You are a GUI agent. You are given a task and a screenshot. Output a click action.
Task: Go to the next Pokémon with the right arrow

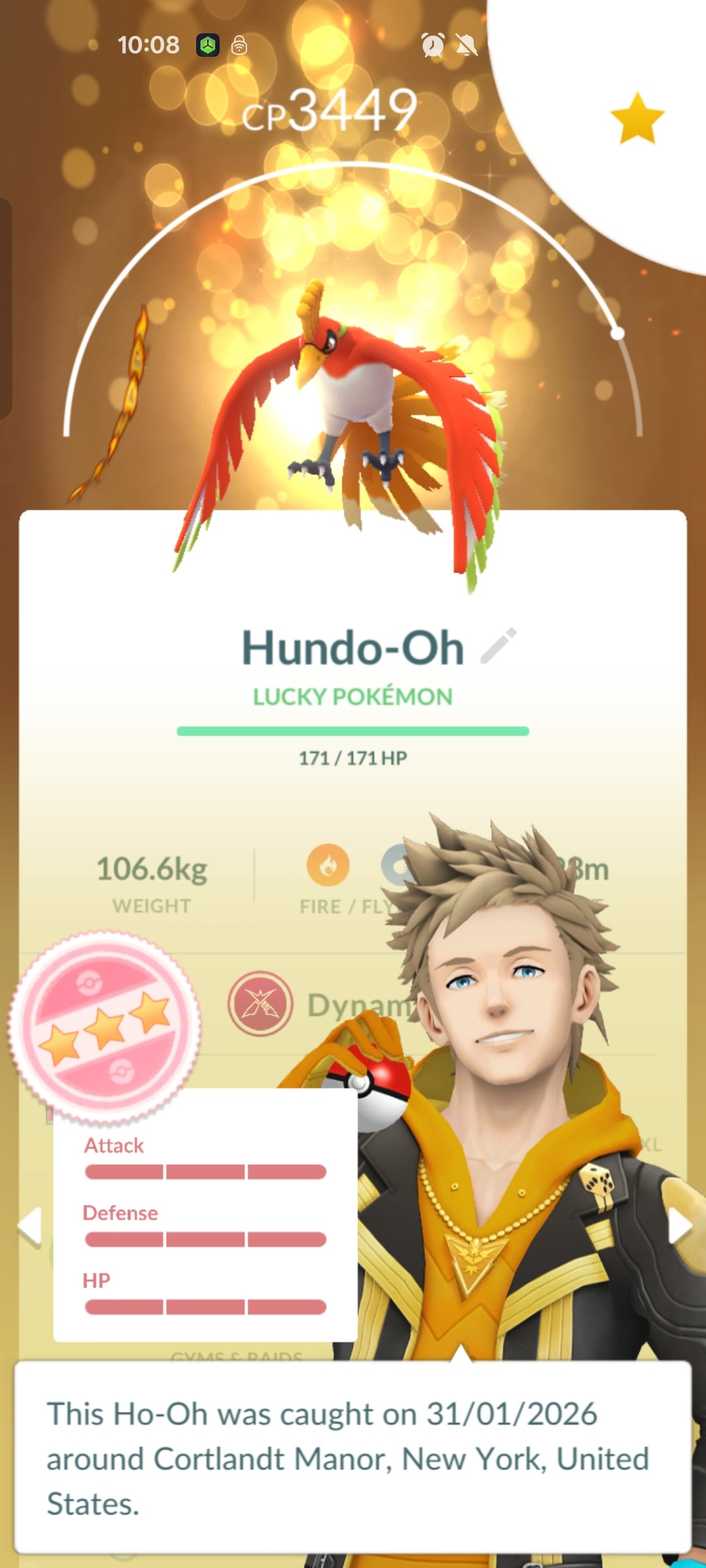[680, 1226]
